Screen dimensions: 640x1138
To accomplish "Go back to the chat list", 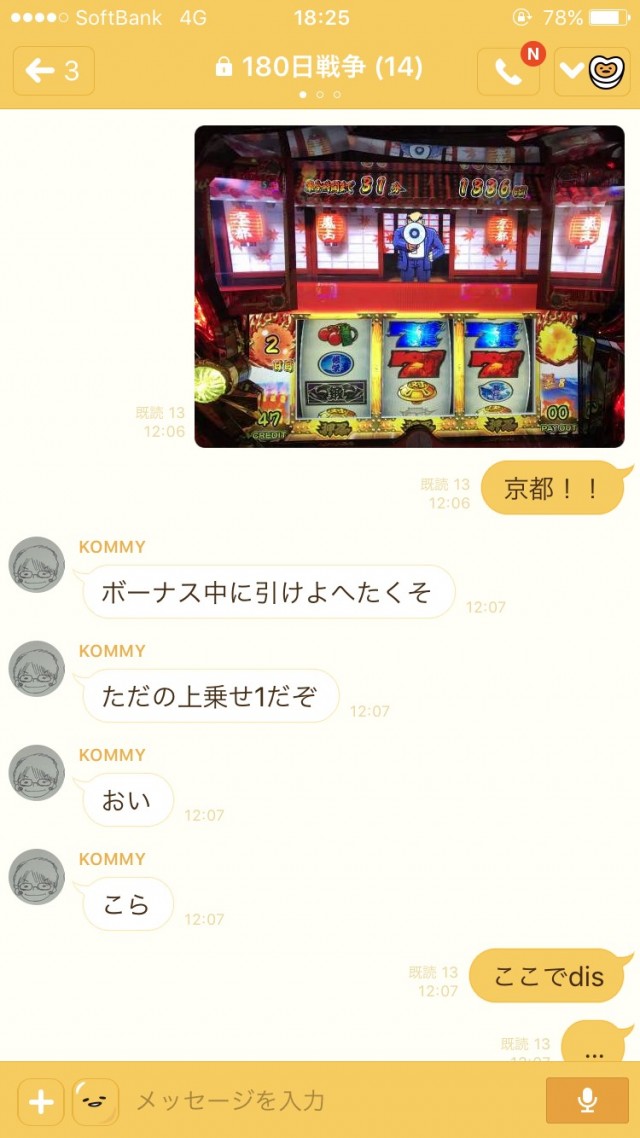I will (x=53, y=70).
